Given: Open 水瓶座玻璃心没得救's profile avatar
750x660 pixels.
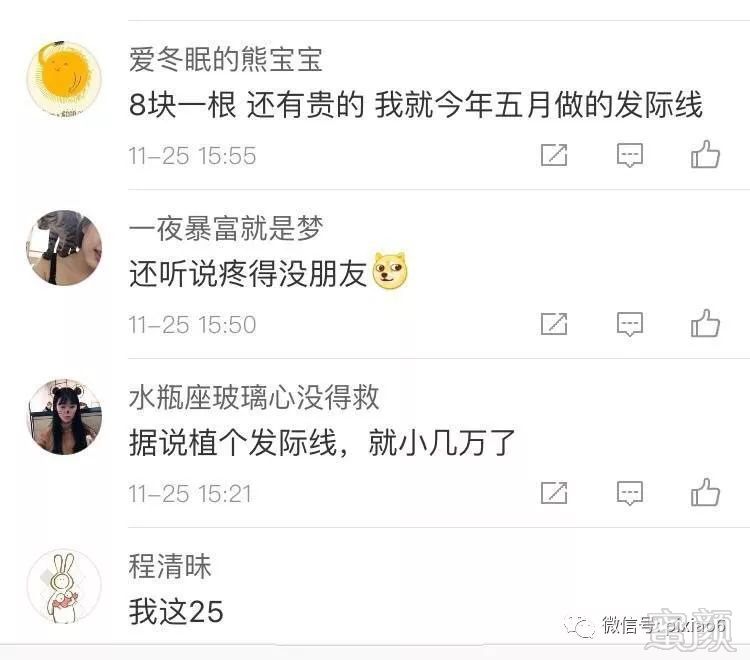Looking at the screenshot, I should coord(64,416).
